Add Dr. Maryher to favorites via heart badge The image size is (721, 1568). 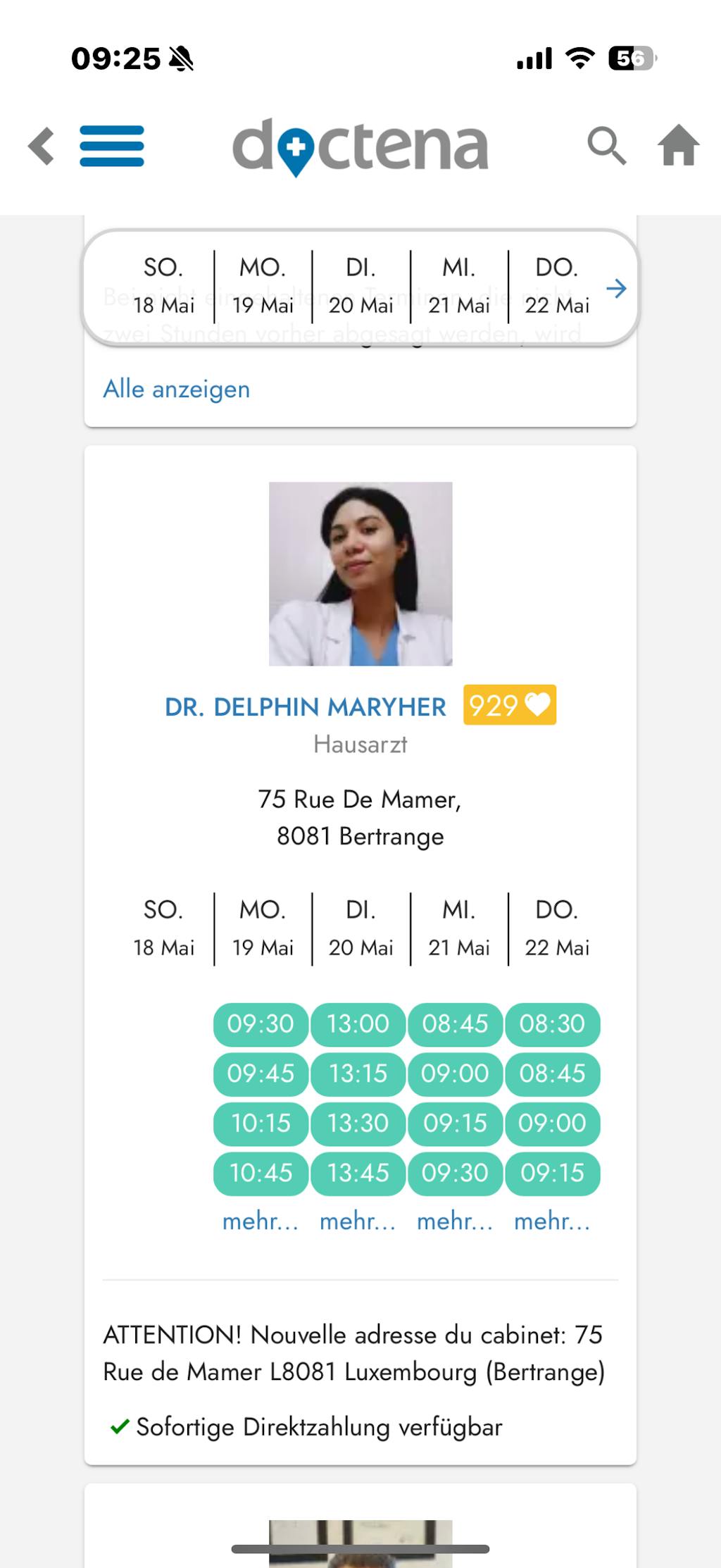[510, 705]
